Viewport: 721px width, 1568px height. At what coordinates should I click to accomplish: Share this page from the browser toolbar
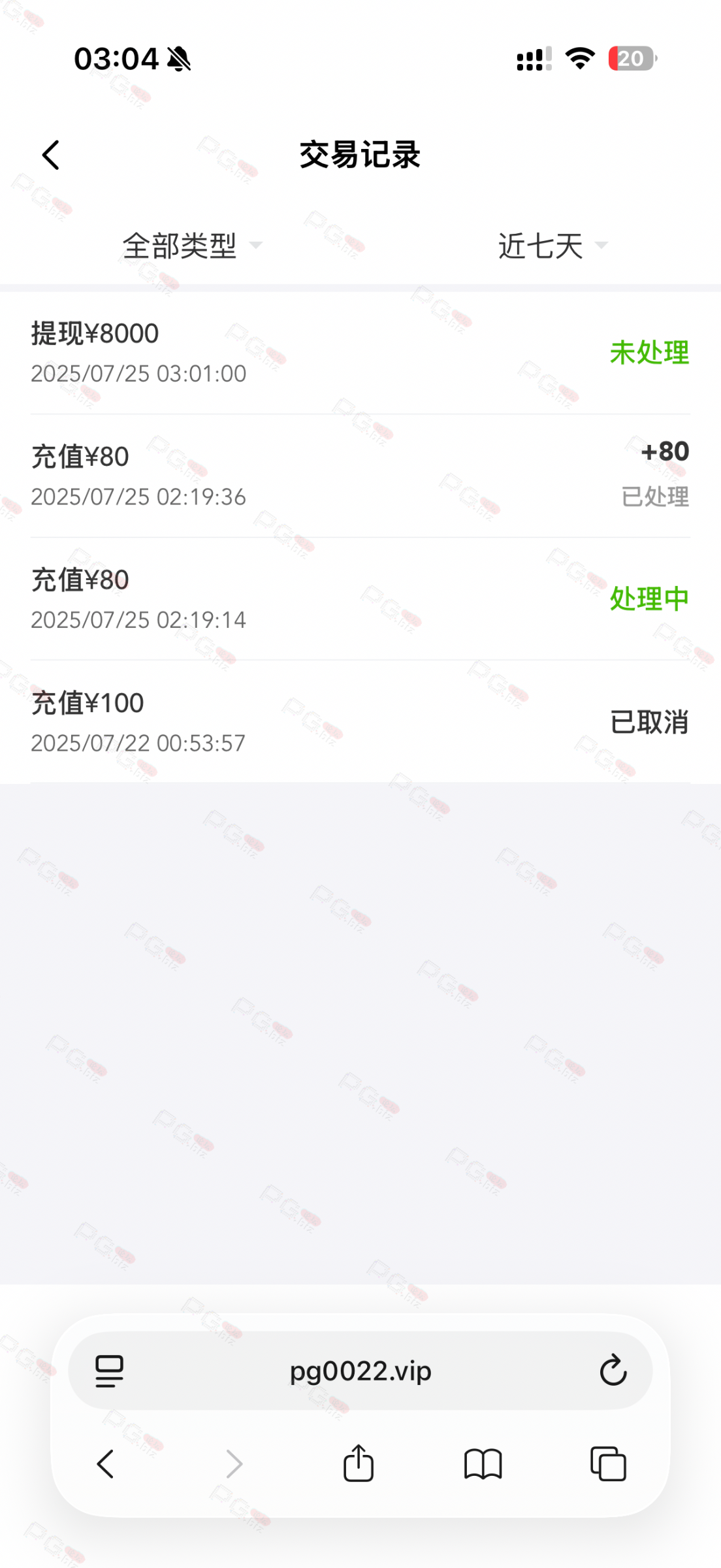[x=359, y=1463]
